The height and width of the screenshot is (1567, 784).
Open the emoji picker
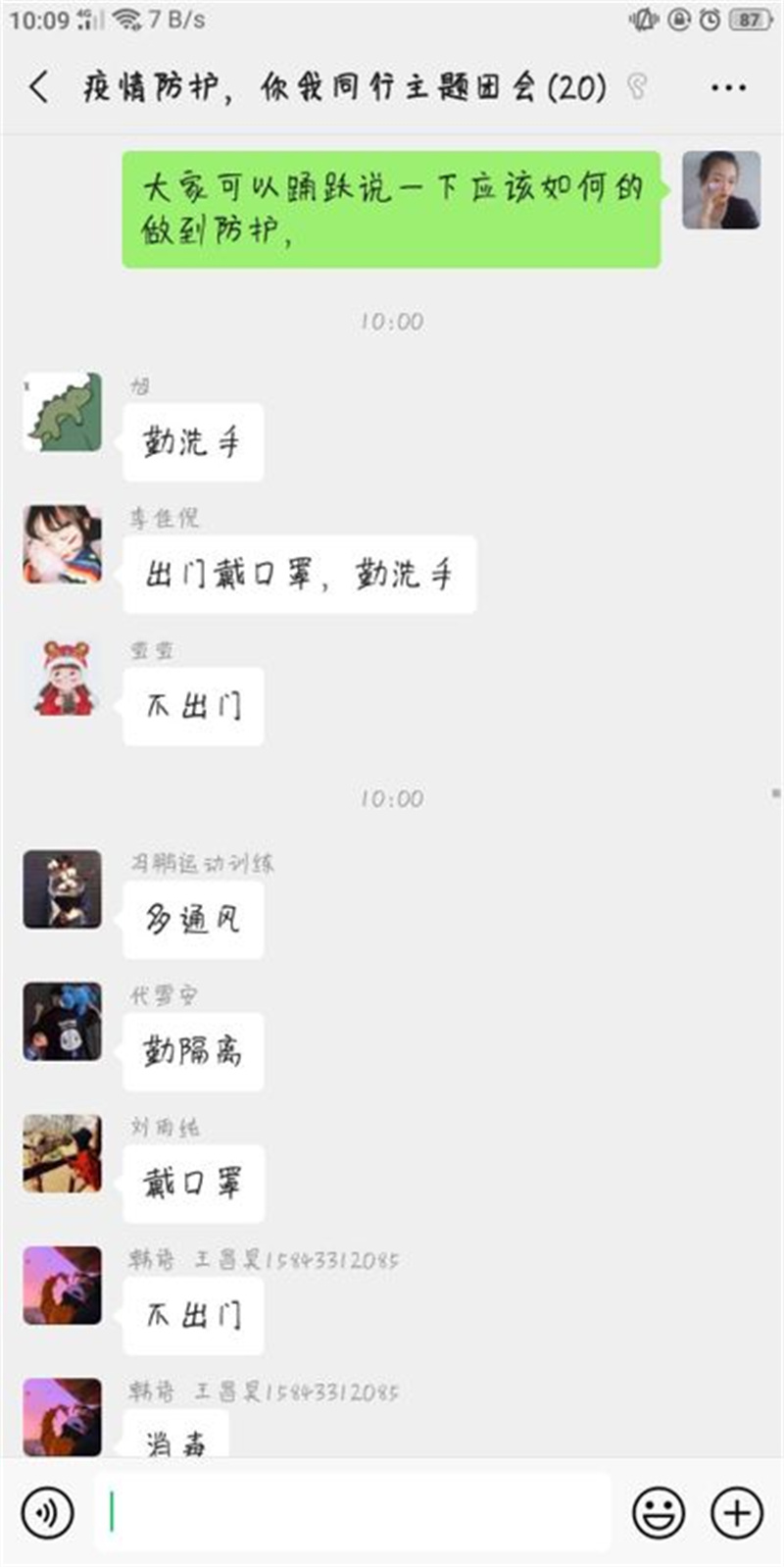coord(659,1511)
